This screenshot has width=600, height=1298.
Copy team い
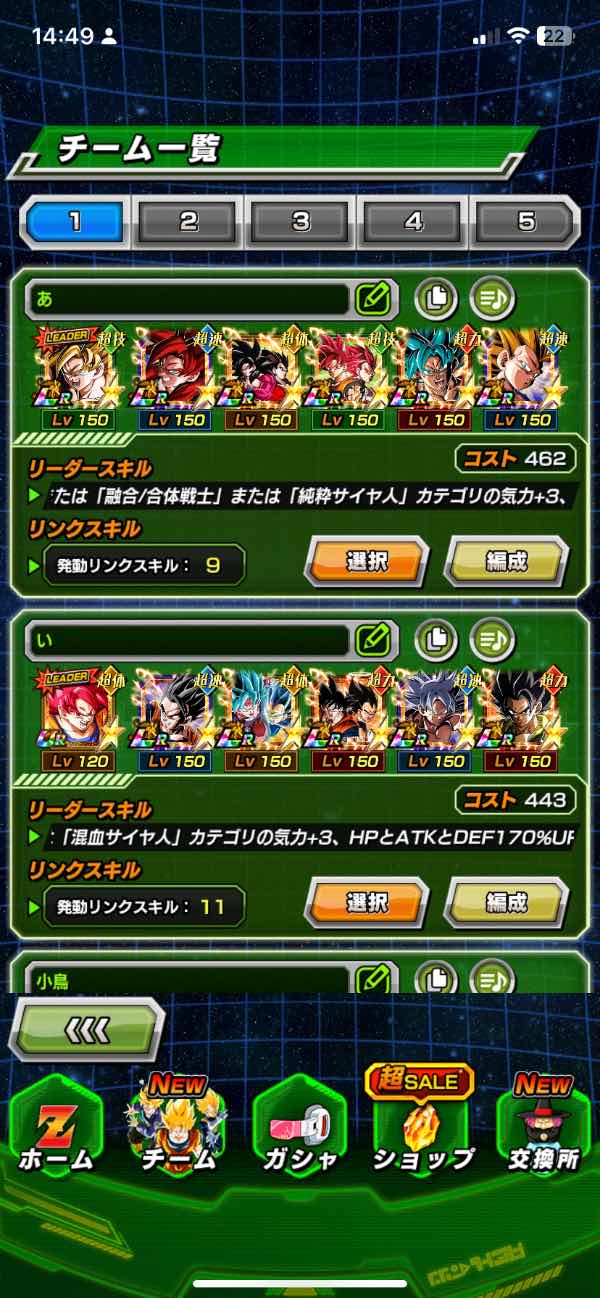tap(435, 638)
